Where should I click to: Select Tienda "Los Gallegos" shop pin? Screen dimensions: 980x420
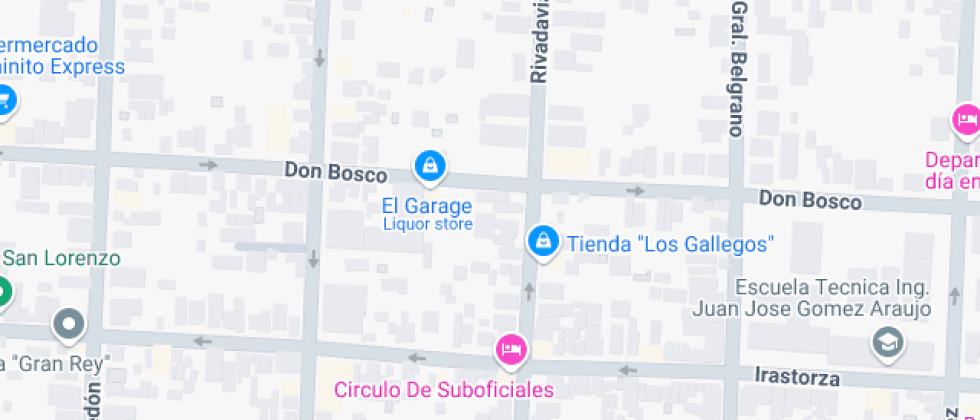(542, 240)
